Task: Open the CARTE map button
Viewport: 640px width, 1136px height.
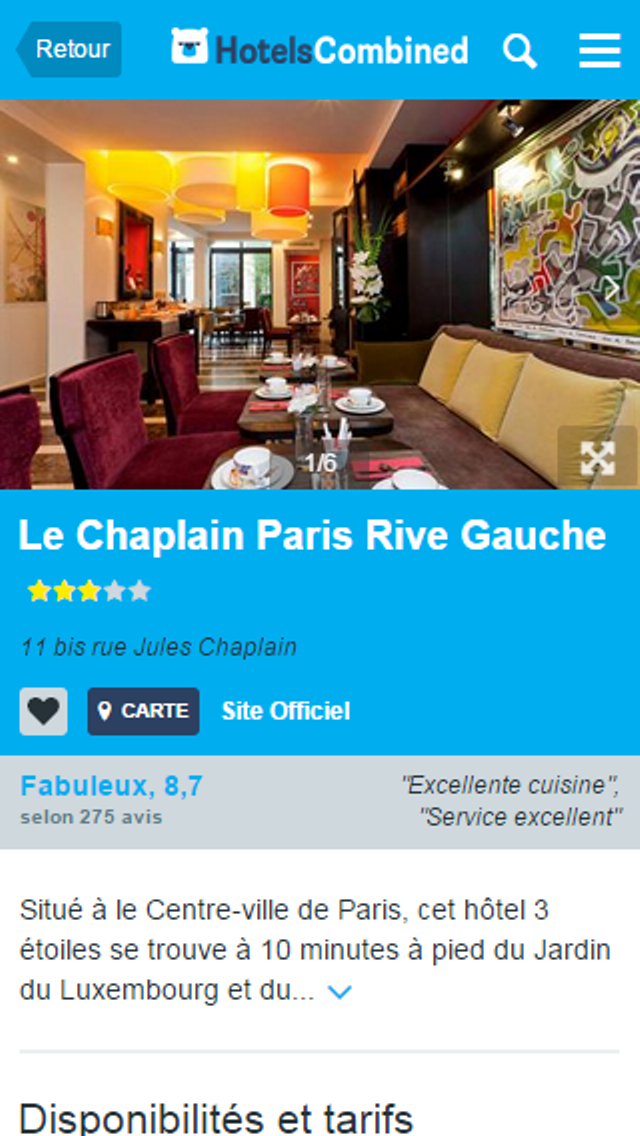Action: [143, 711]
